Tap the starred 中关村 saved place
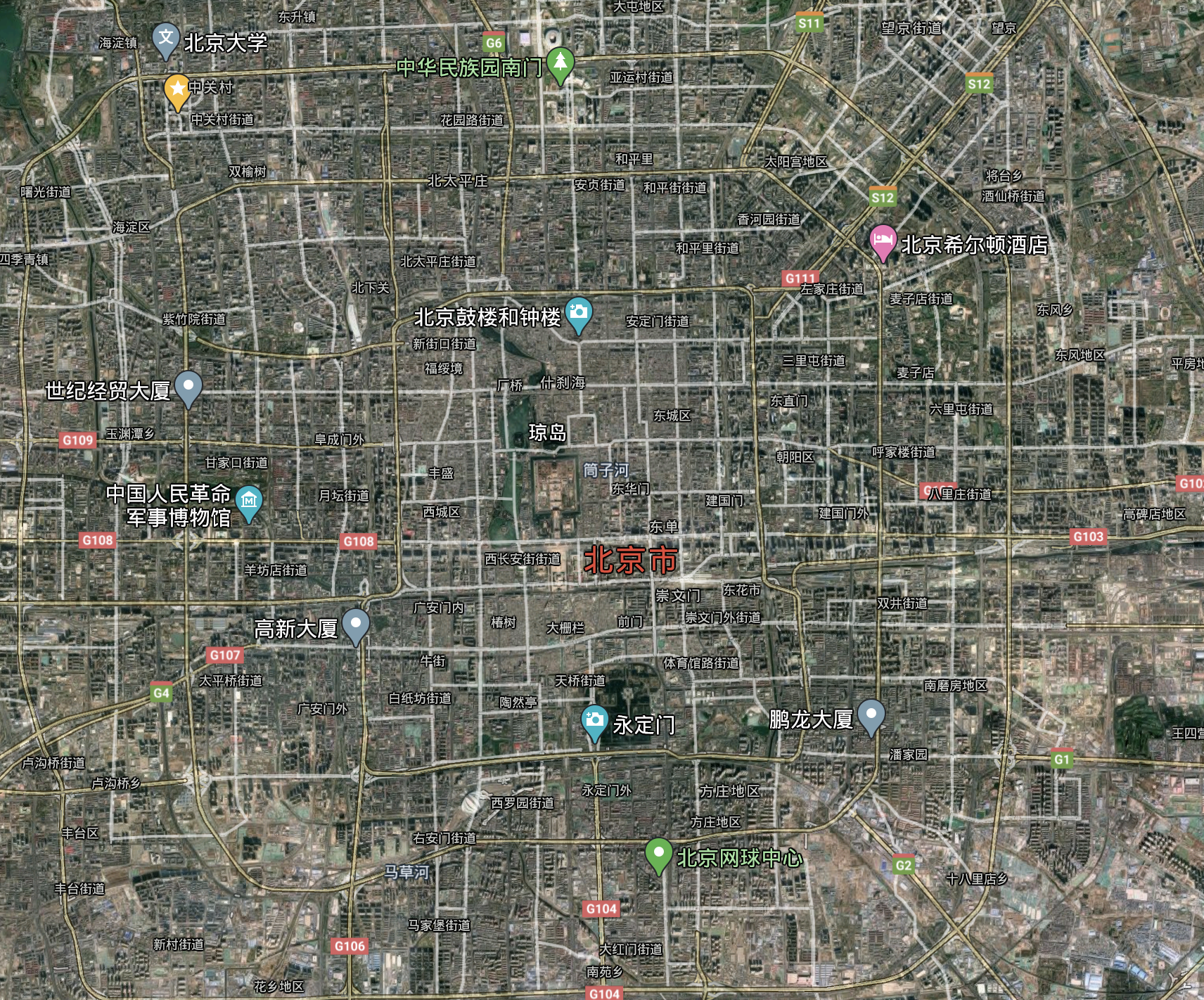This screenshot has width=1204, height=1000. [x=177, y=89]
